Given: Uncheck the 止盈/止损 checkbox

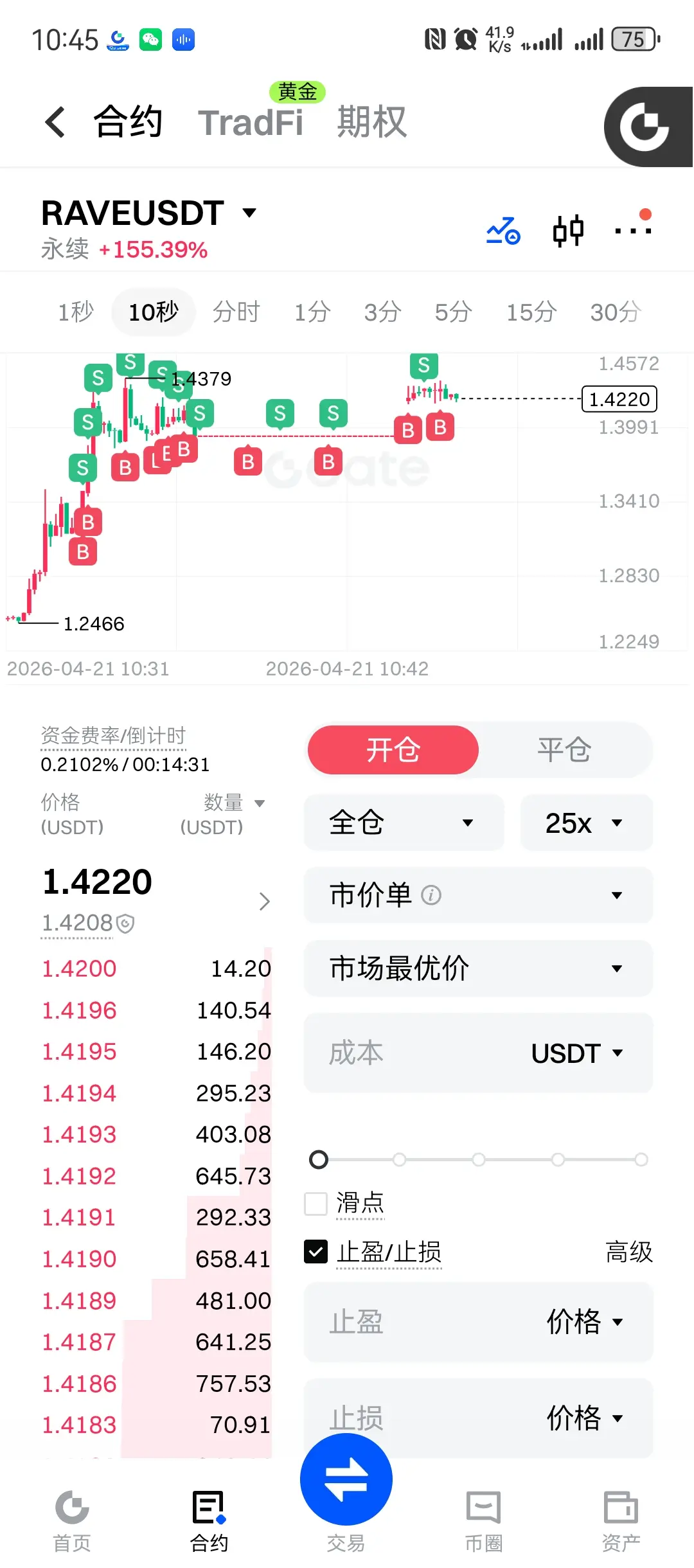Looking at the screenshot, I should 316,1252.
